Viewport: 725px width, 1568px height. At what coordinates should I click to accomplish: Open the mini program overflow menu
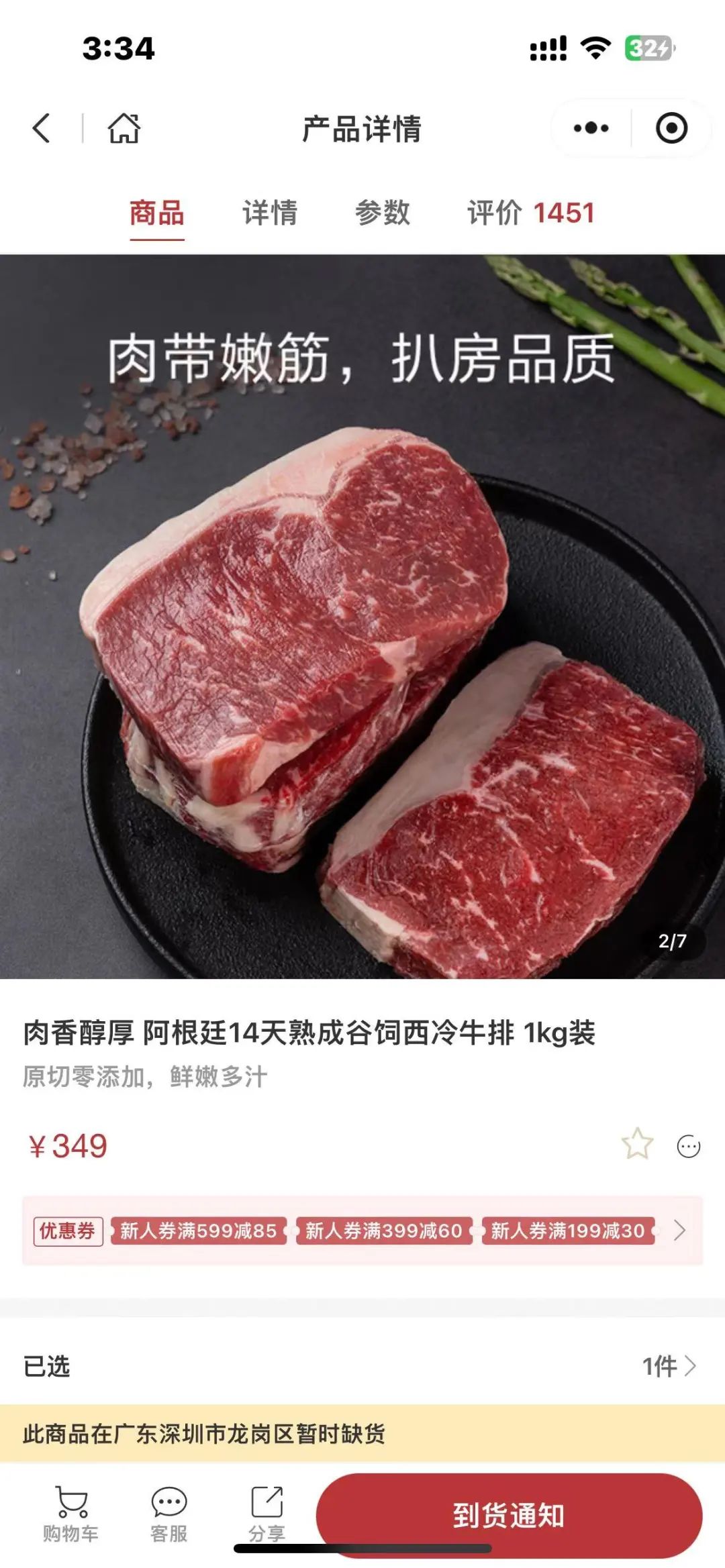[591, 128]
